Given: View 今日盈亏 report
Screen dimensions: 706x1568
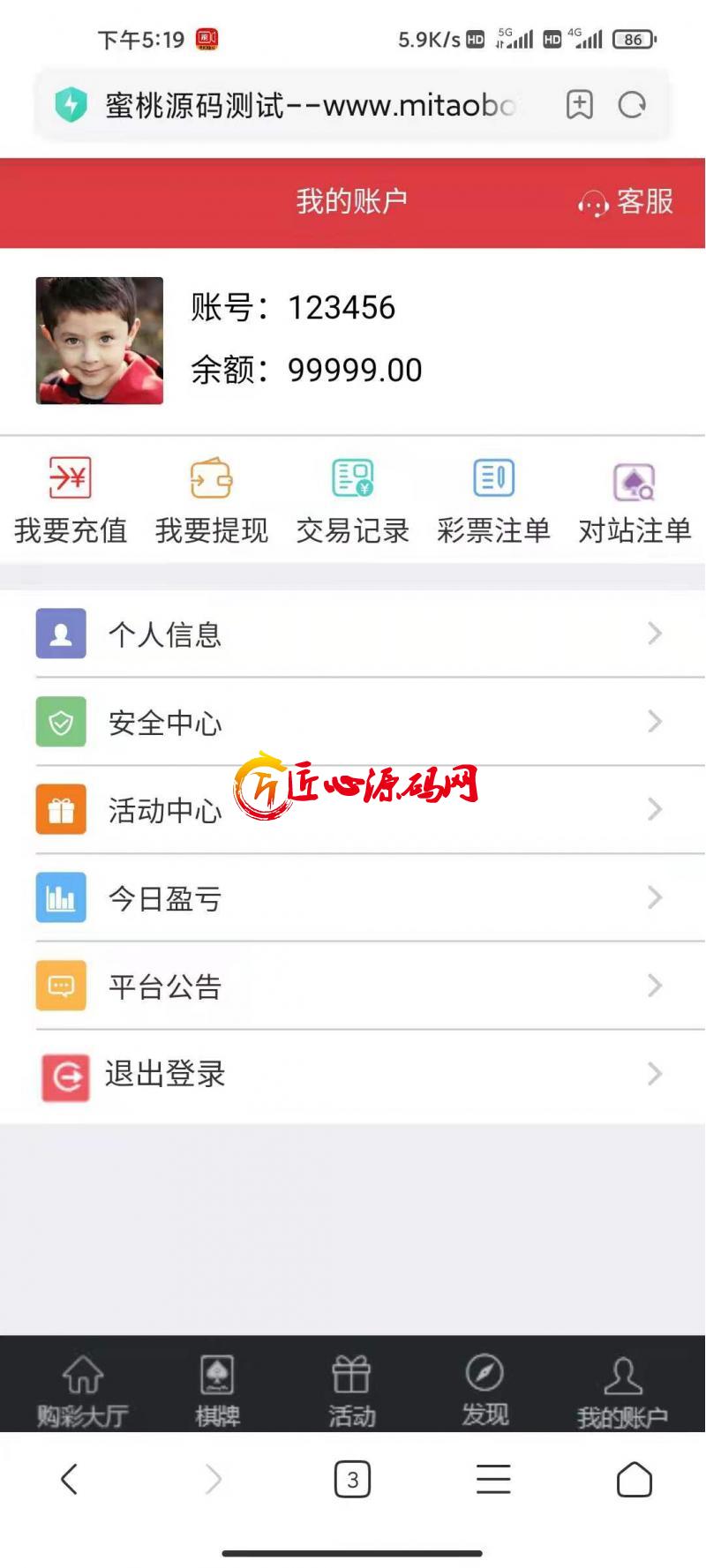Looking at the screenshot, I should [353, 898].
